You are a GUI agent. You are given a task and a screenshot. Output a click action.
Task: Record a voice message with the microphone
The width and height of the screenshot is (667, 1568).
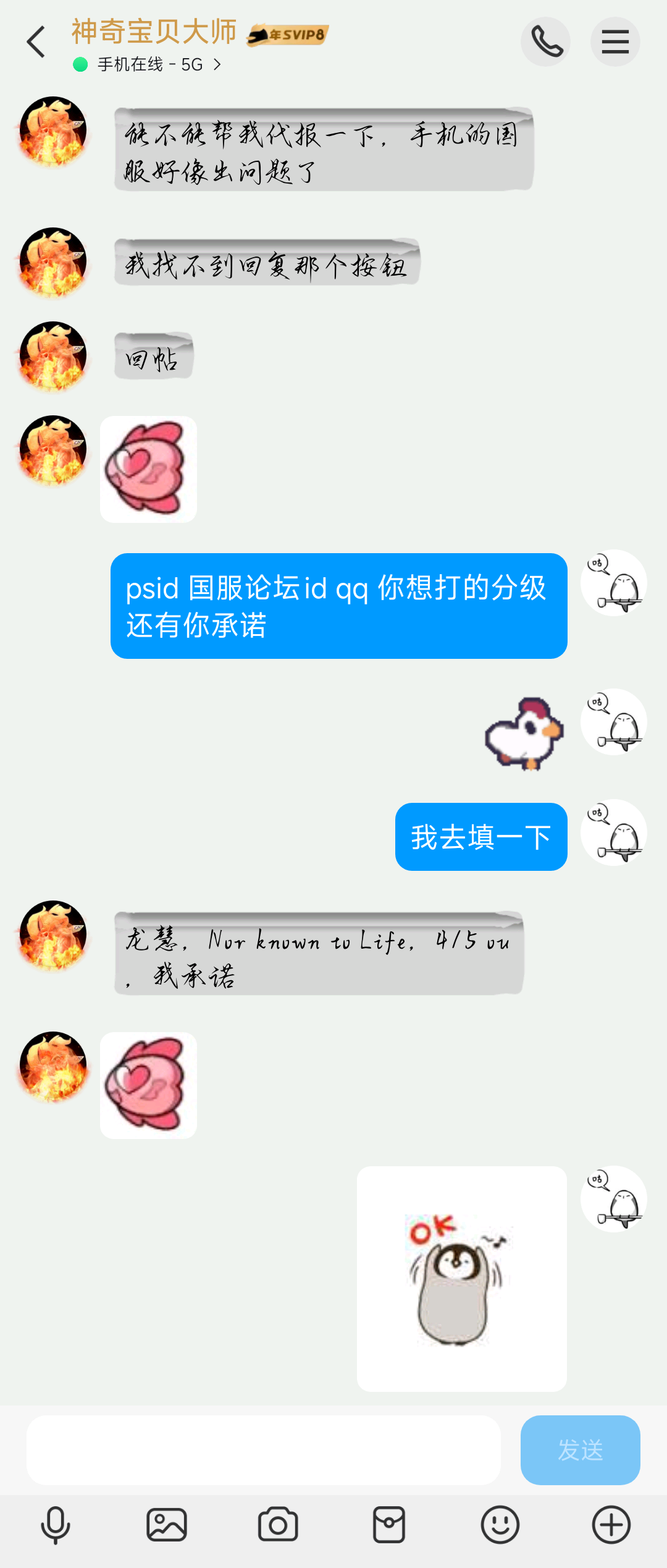coord(56,1525)
